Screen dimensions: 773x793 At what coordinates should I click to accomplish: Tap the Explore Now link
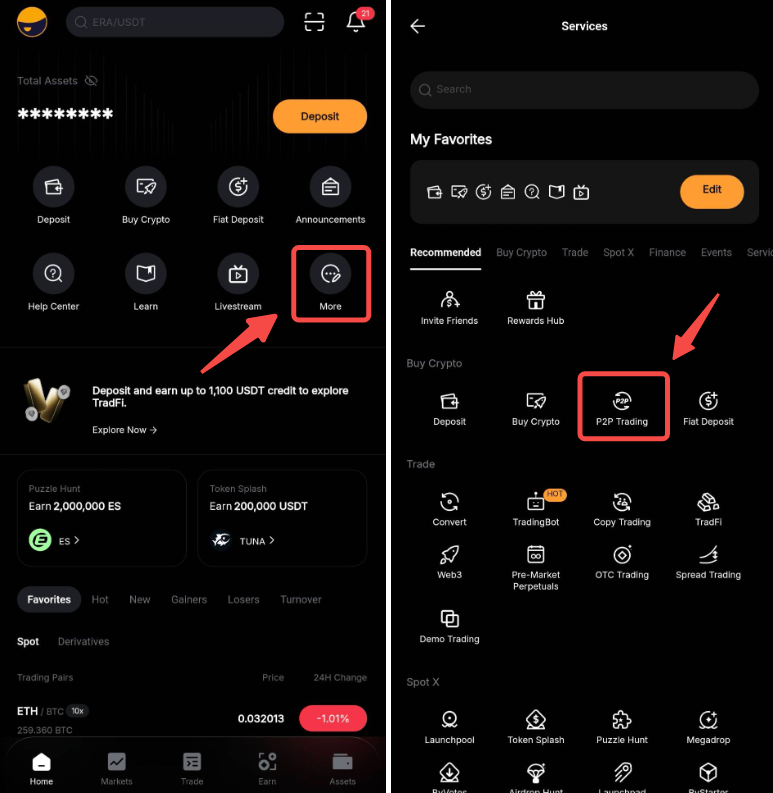click(124, 430)
